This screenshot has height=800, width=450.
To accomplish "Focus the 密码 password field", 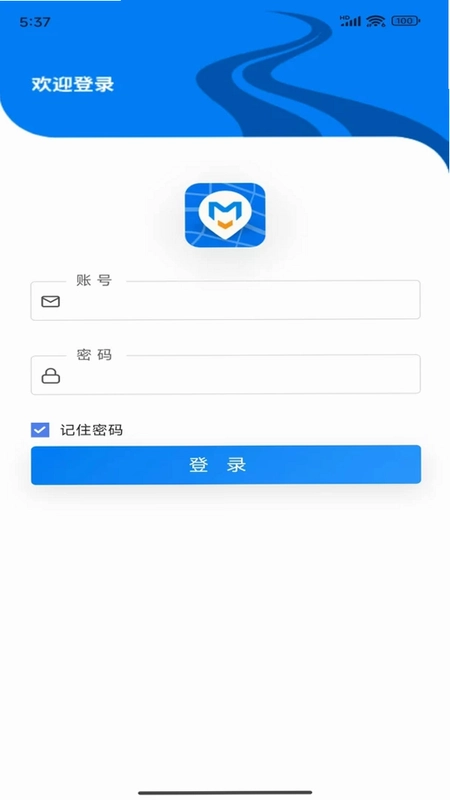I will [226, 375].
